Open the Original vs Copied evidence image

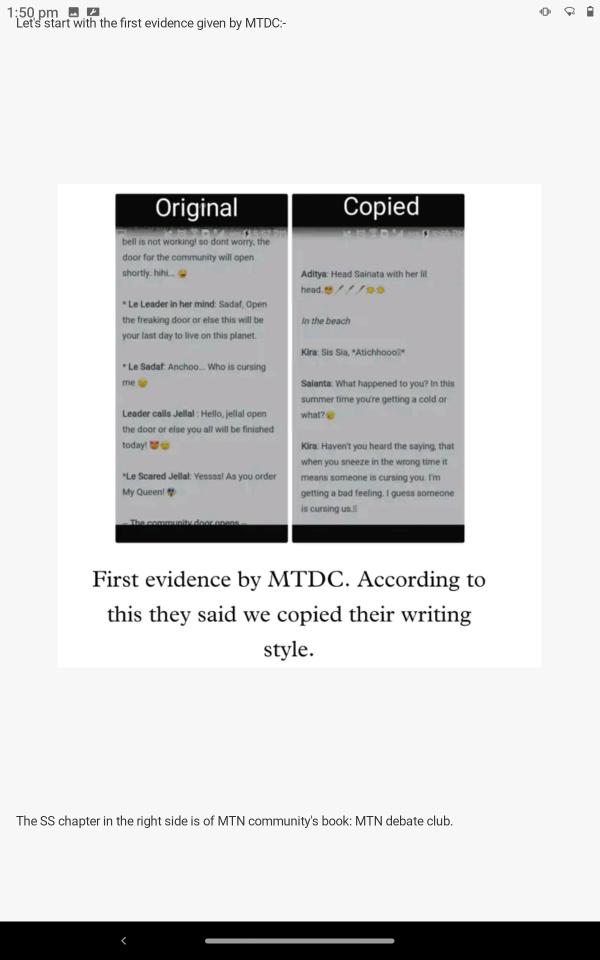[299, 425]
